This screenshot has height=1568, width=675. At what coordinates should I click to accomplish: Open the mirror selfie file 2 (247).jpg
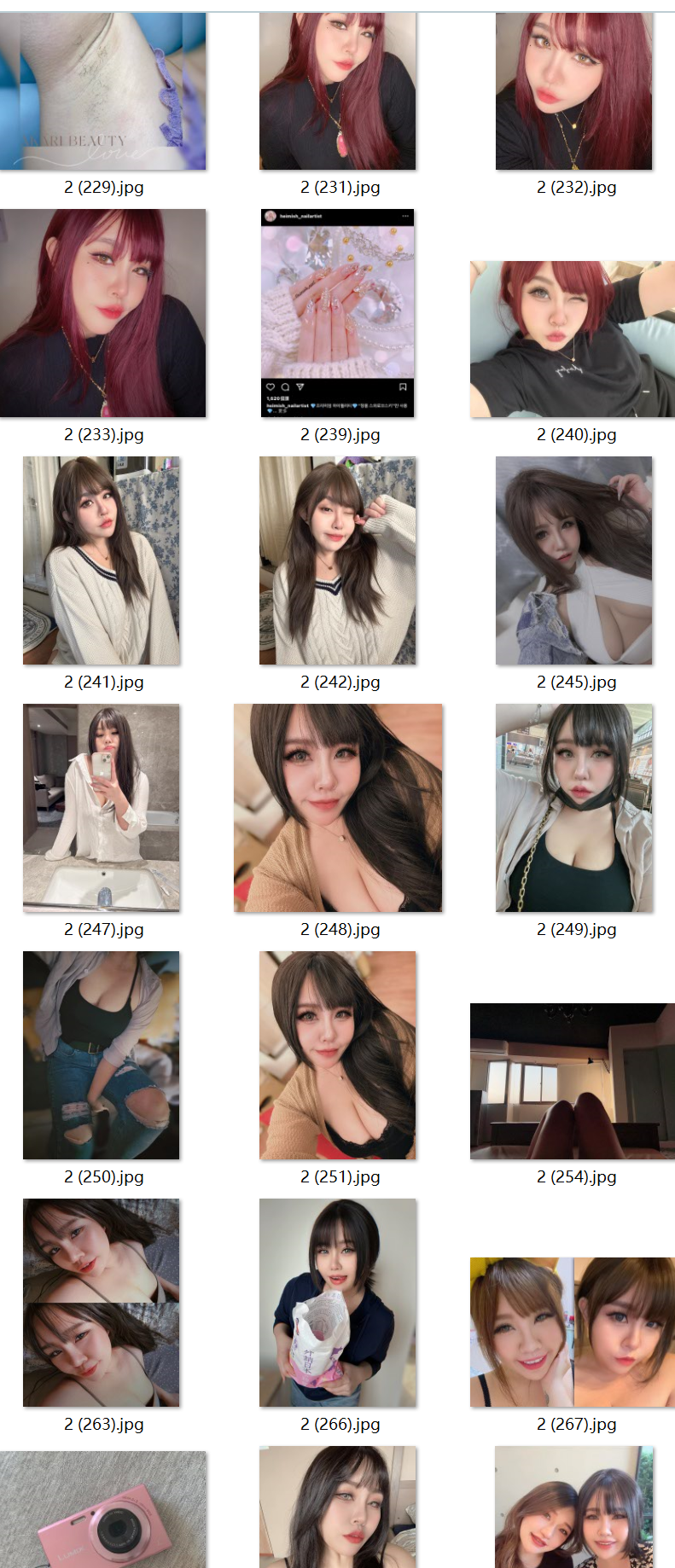102,808
